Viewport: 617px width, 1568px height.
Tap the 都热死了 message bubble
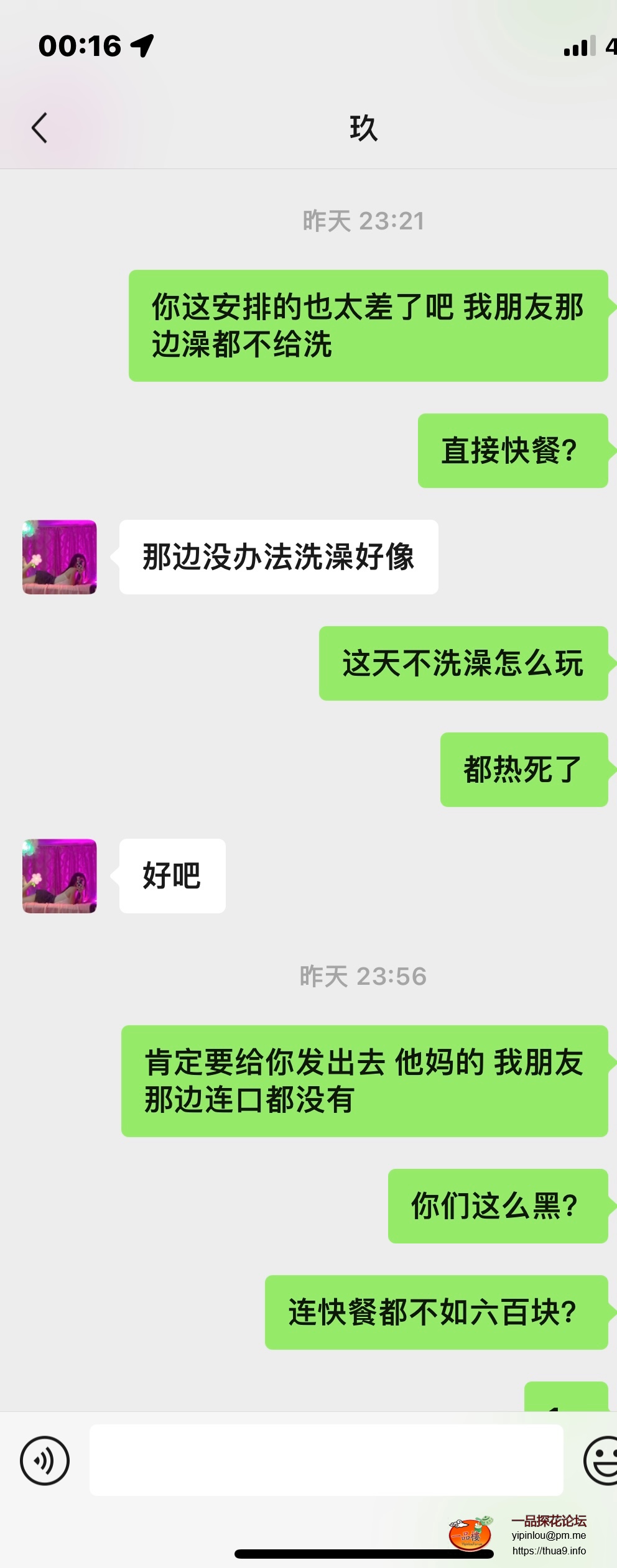(x=524, y=771)
